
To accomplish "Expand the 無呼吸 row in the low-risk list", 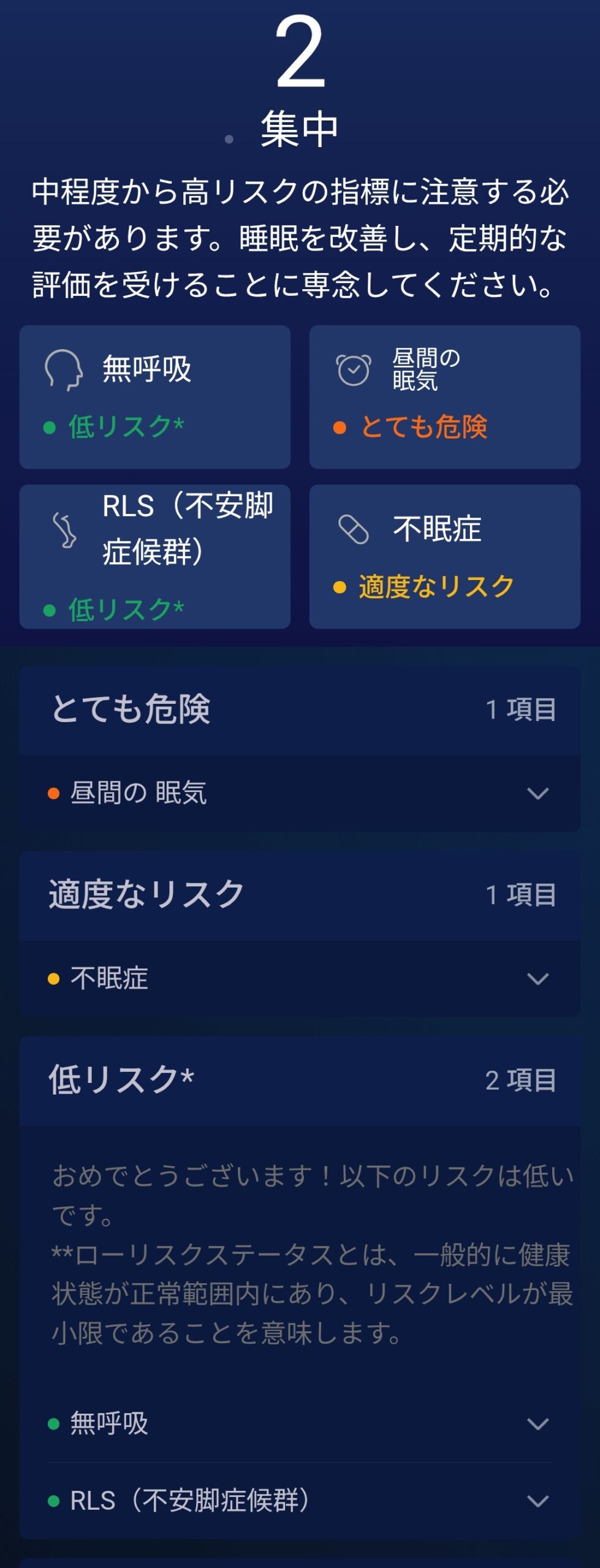I will (x=300, y=1423).
